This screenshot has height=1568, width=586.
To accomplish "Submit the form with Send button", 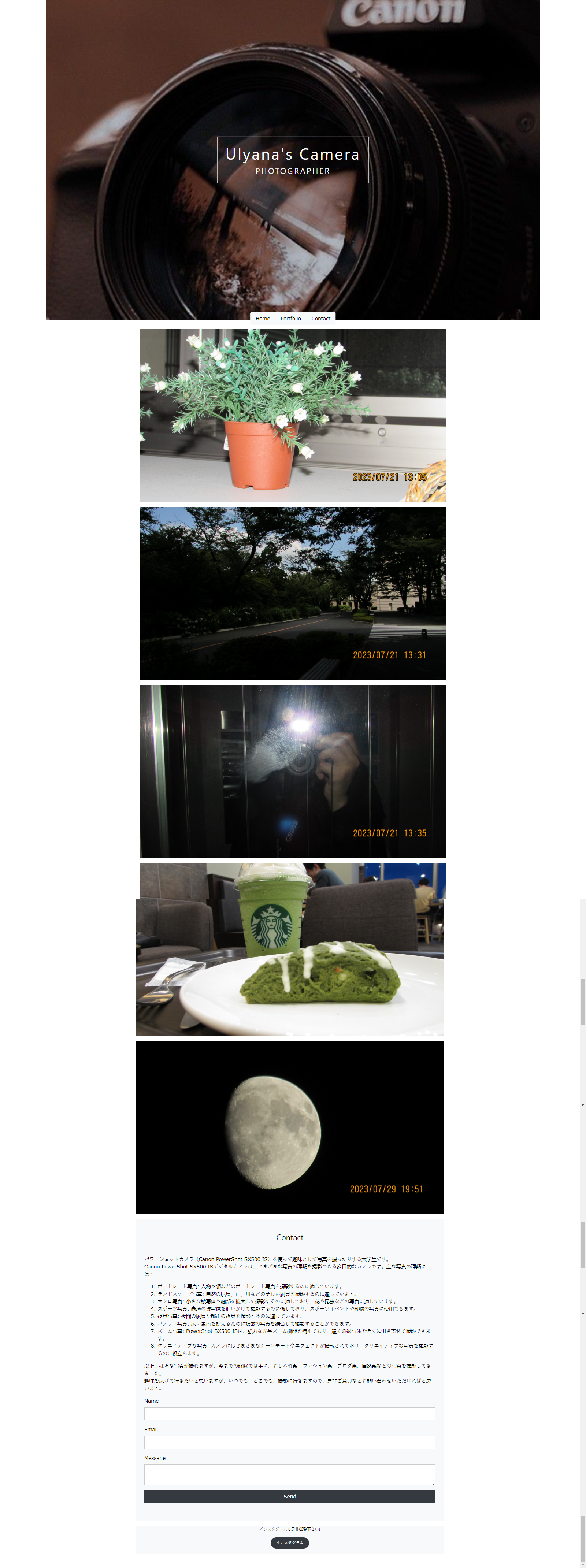I will pos(290,1496).
